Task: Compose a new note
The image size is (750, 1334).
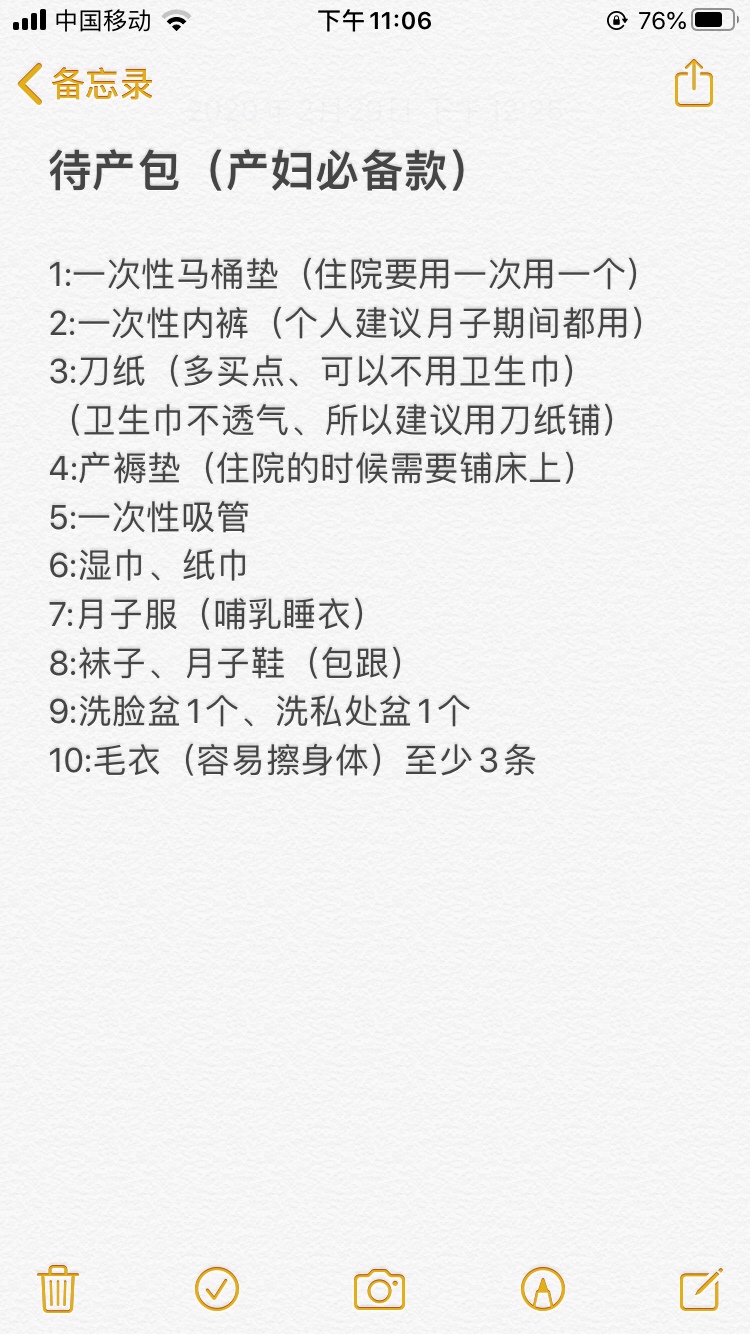Action: pyautogui.click(x=701, y=1288)
